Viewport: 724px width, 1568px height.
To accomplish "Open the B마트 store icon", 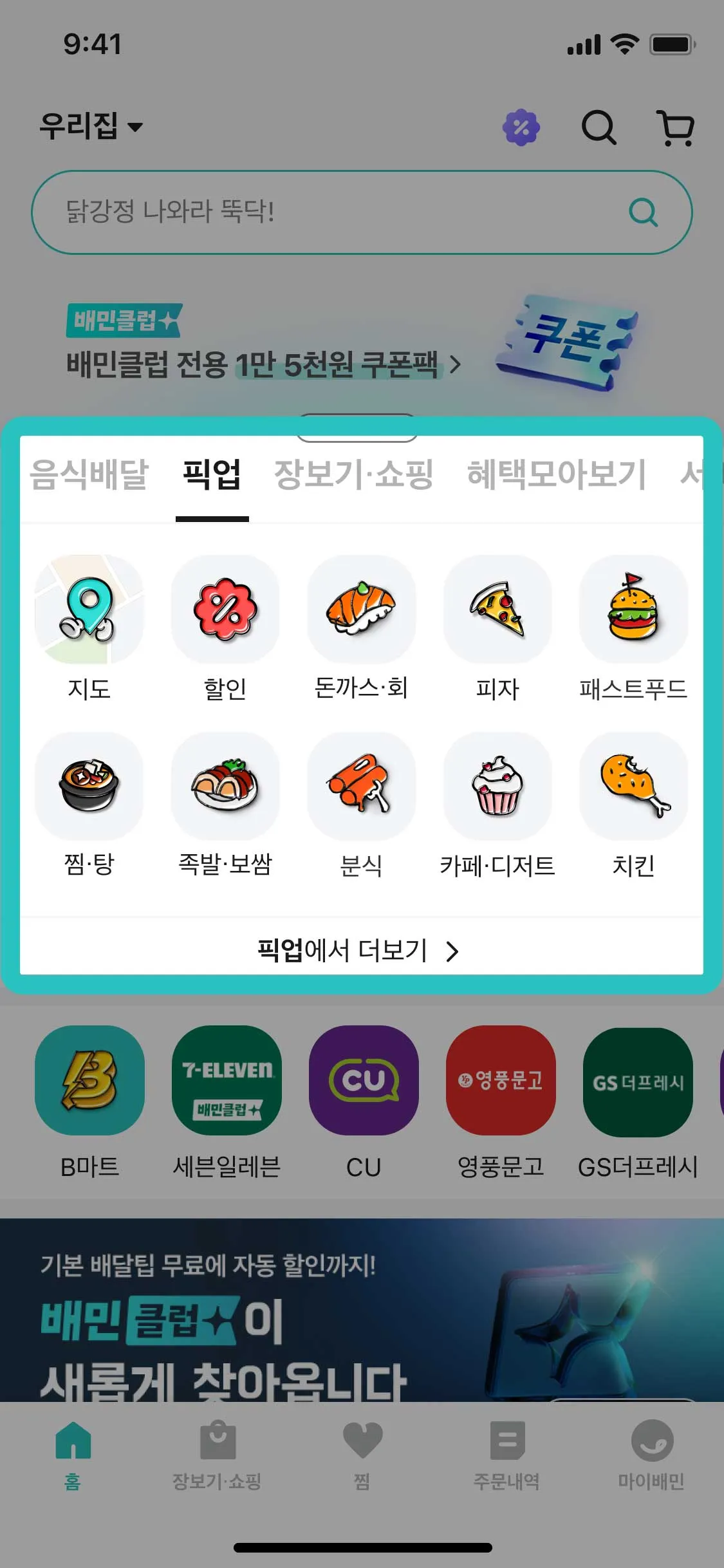I will tap(90, 1081).
